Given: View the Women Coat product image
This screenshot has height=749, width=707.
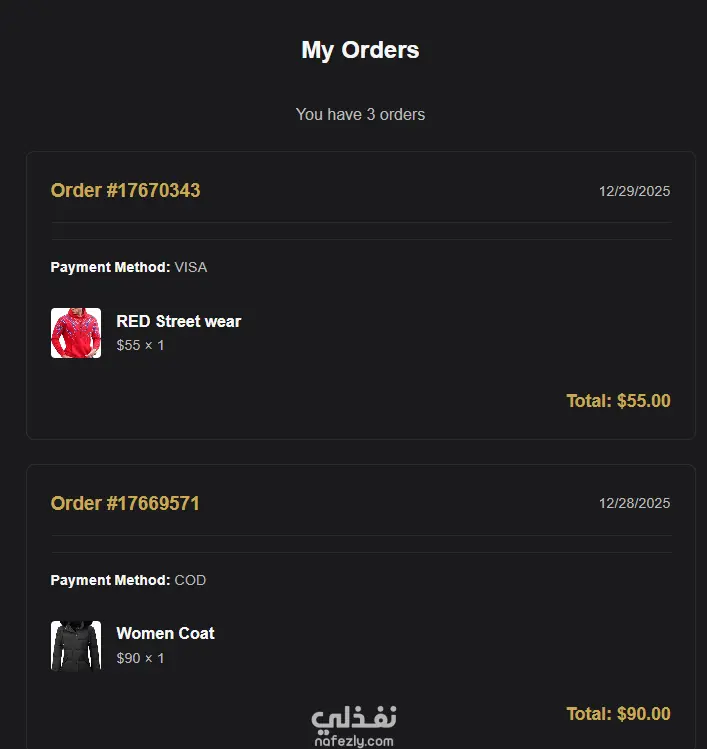Looking at the screenshot, I should 76,646.
